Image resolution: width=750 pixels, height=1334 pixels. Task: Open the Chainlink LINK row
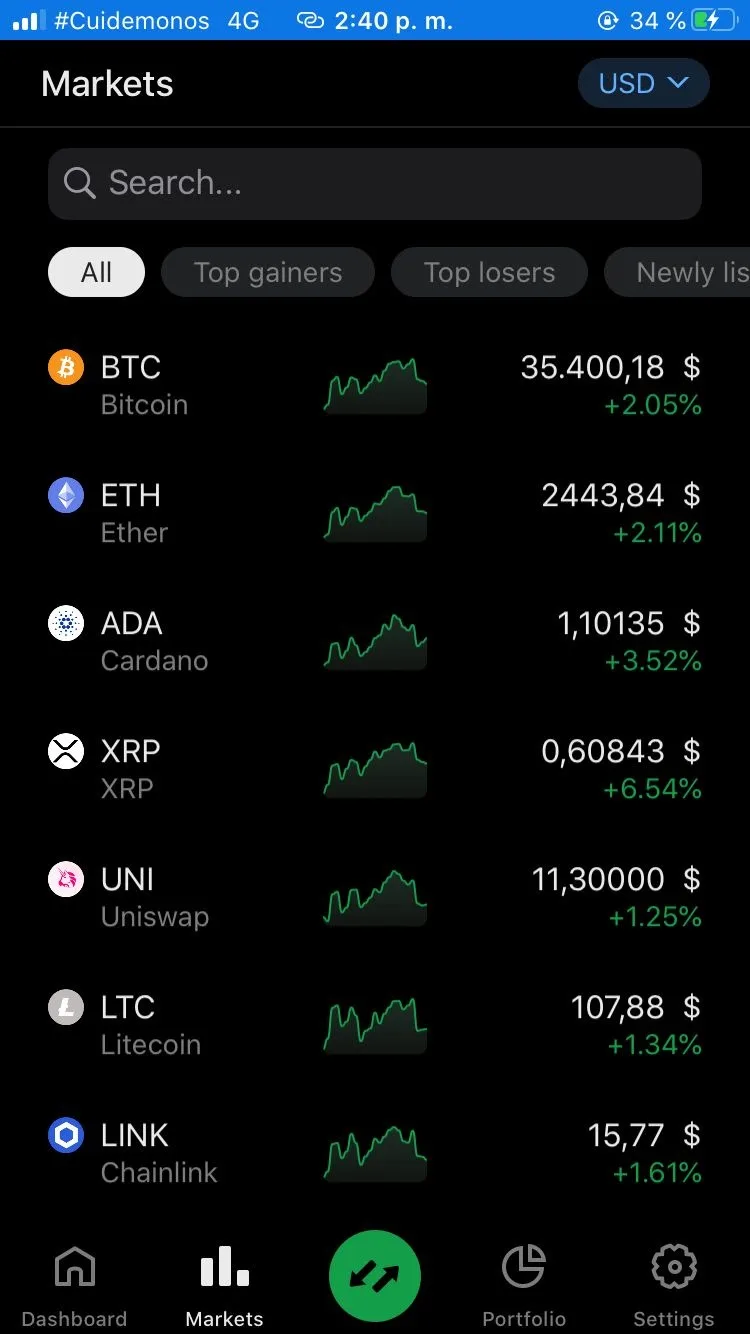coord(375,1153)
